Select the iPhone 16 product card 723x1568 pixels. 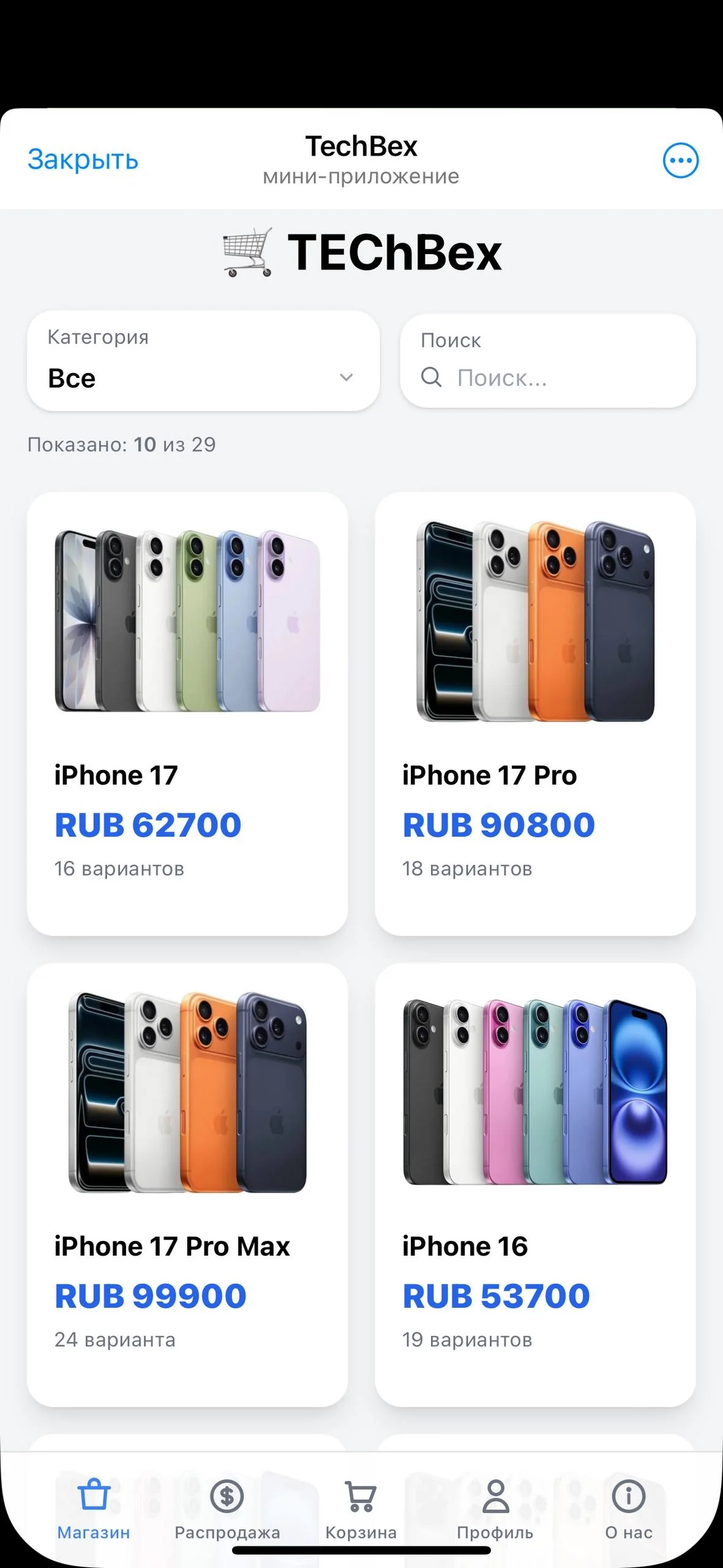click(535, 1184)
